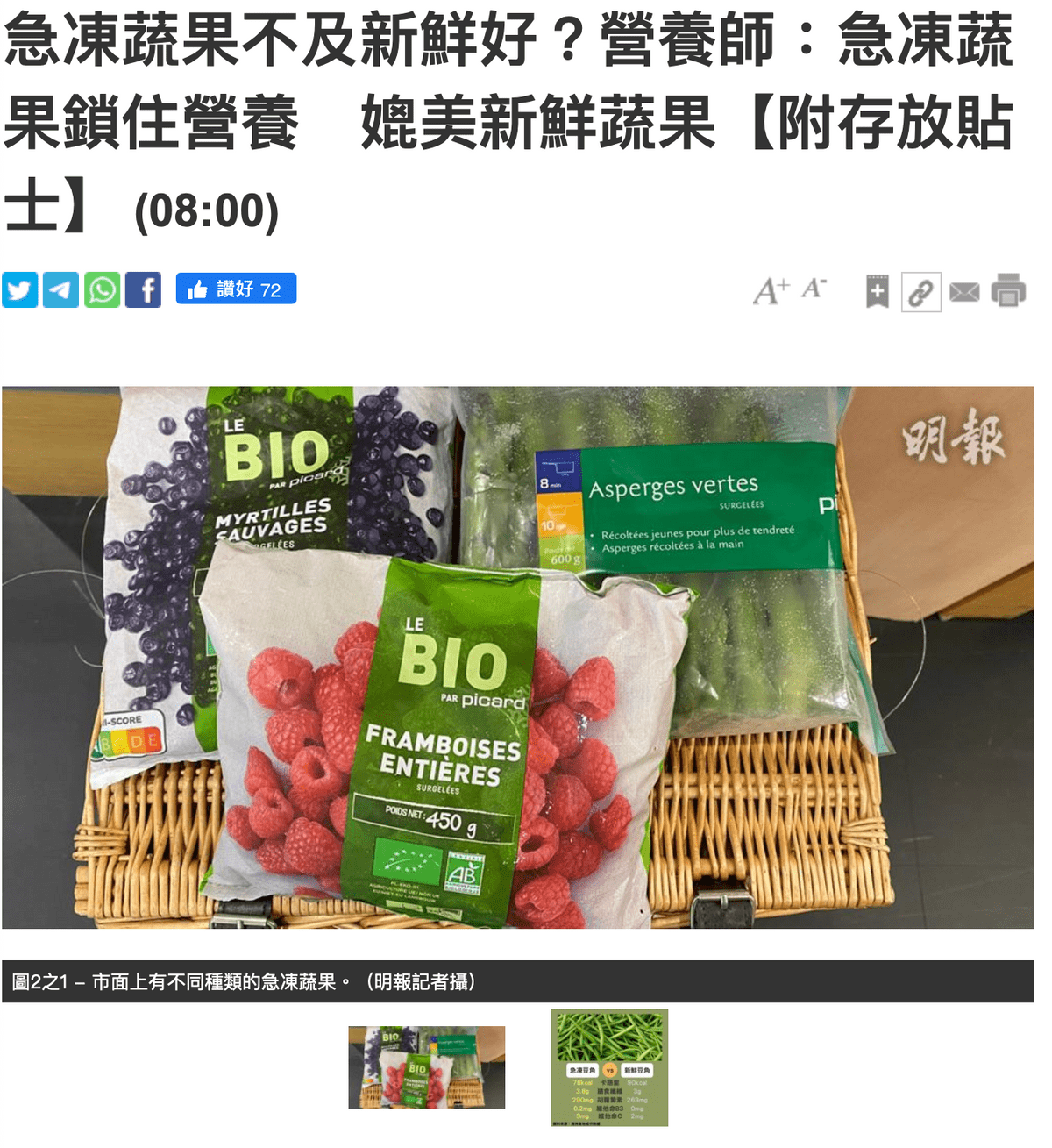Share article through WhatsApp

point(102,289)
